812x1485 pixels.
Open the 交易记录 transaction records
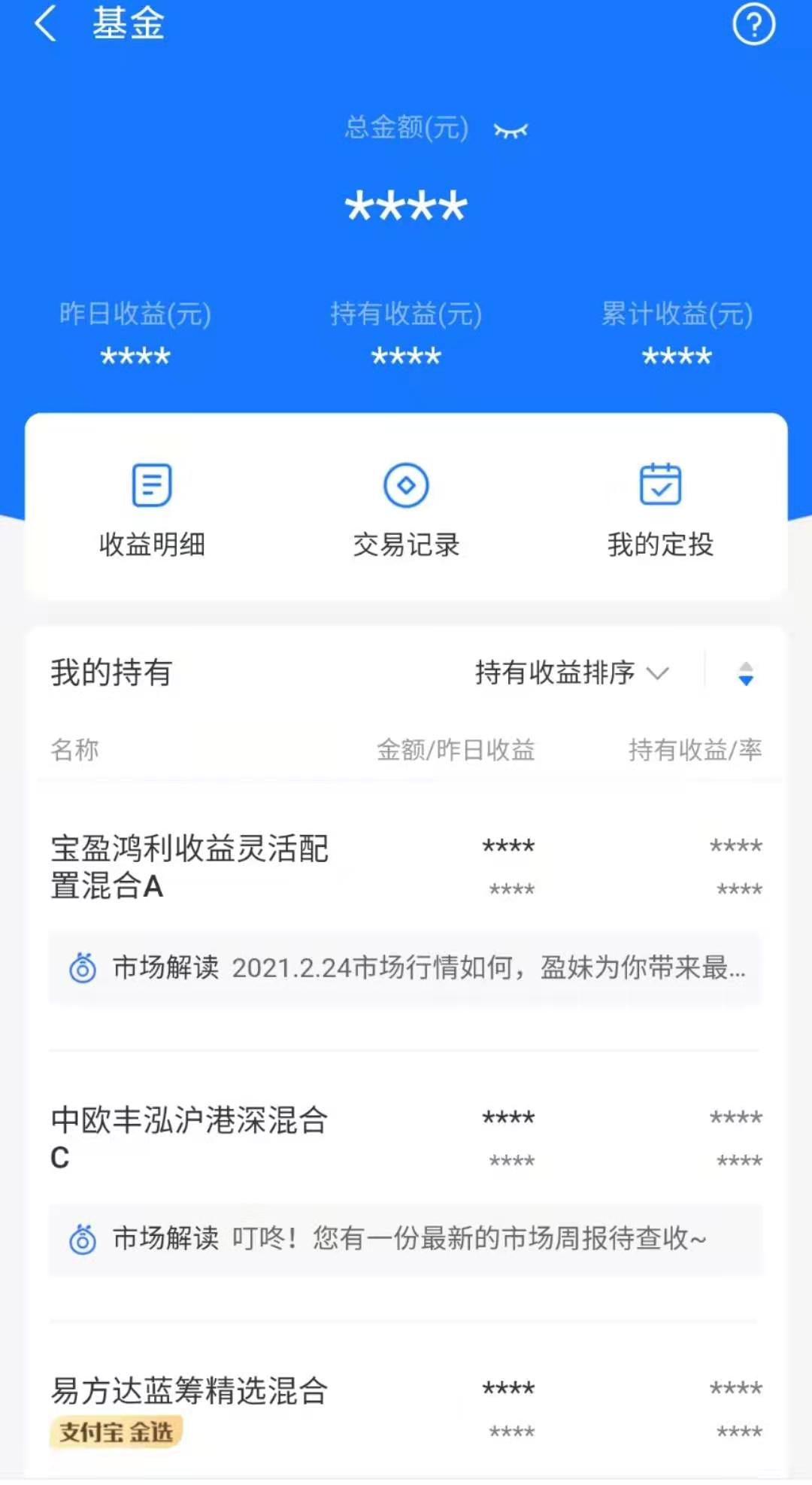coord(406,508)
